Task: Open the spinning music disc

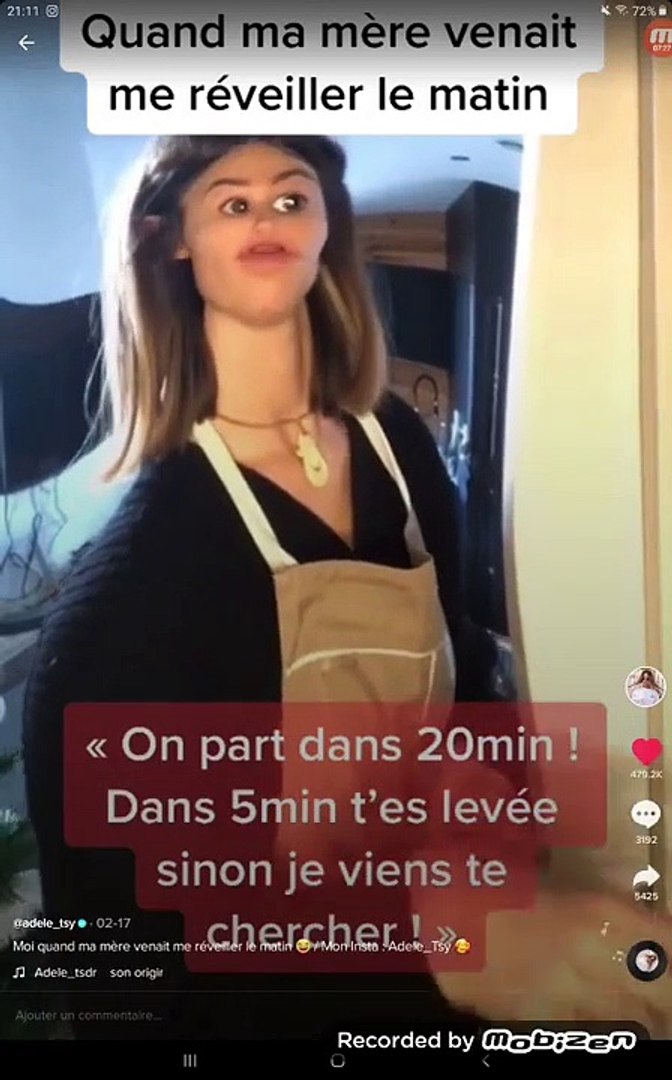Action: (647, 961)
